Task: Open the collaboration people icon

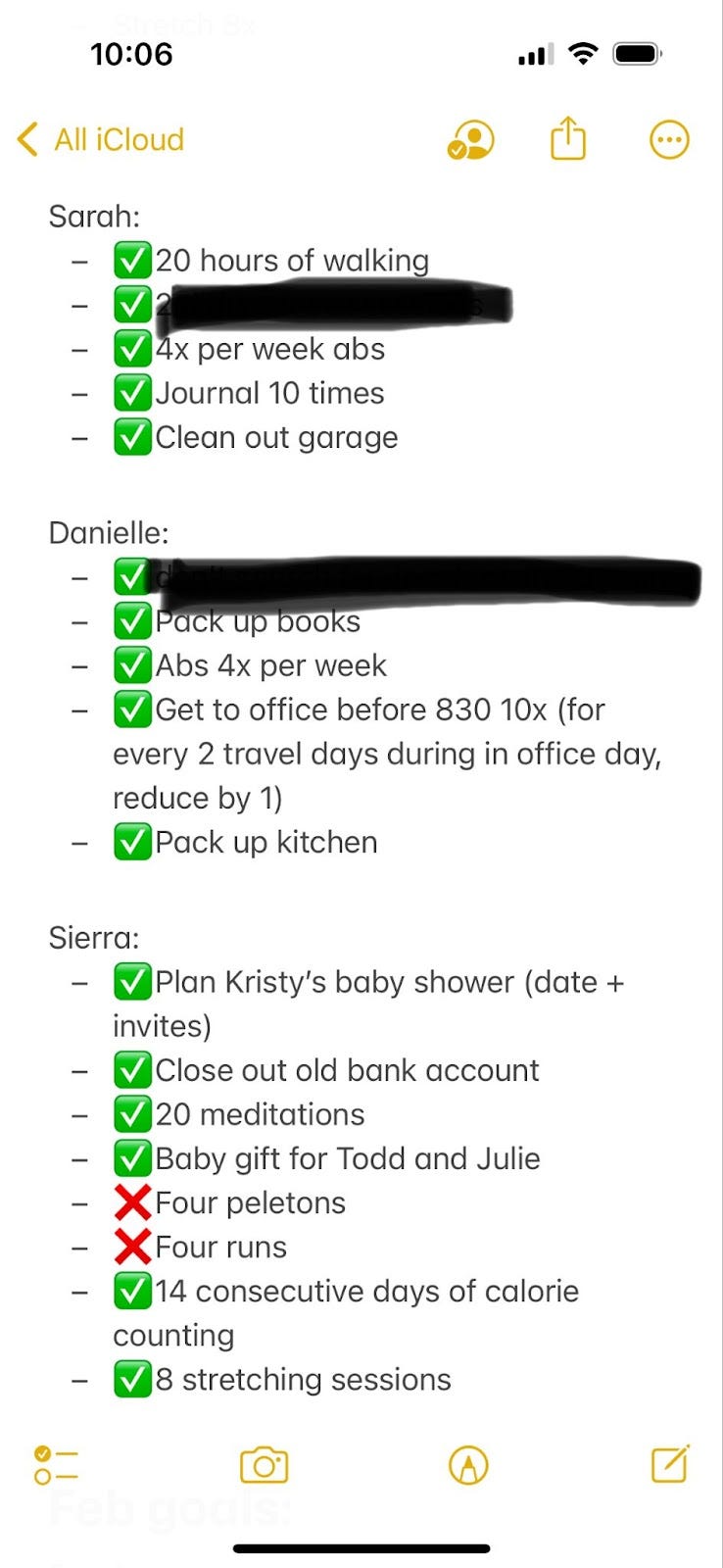Action: click(x=470, y=140)
